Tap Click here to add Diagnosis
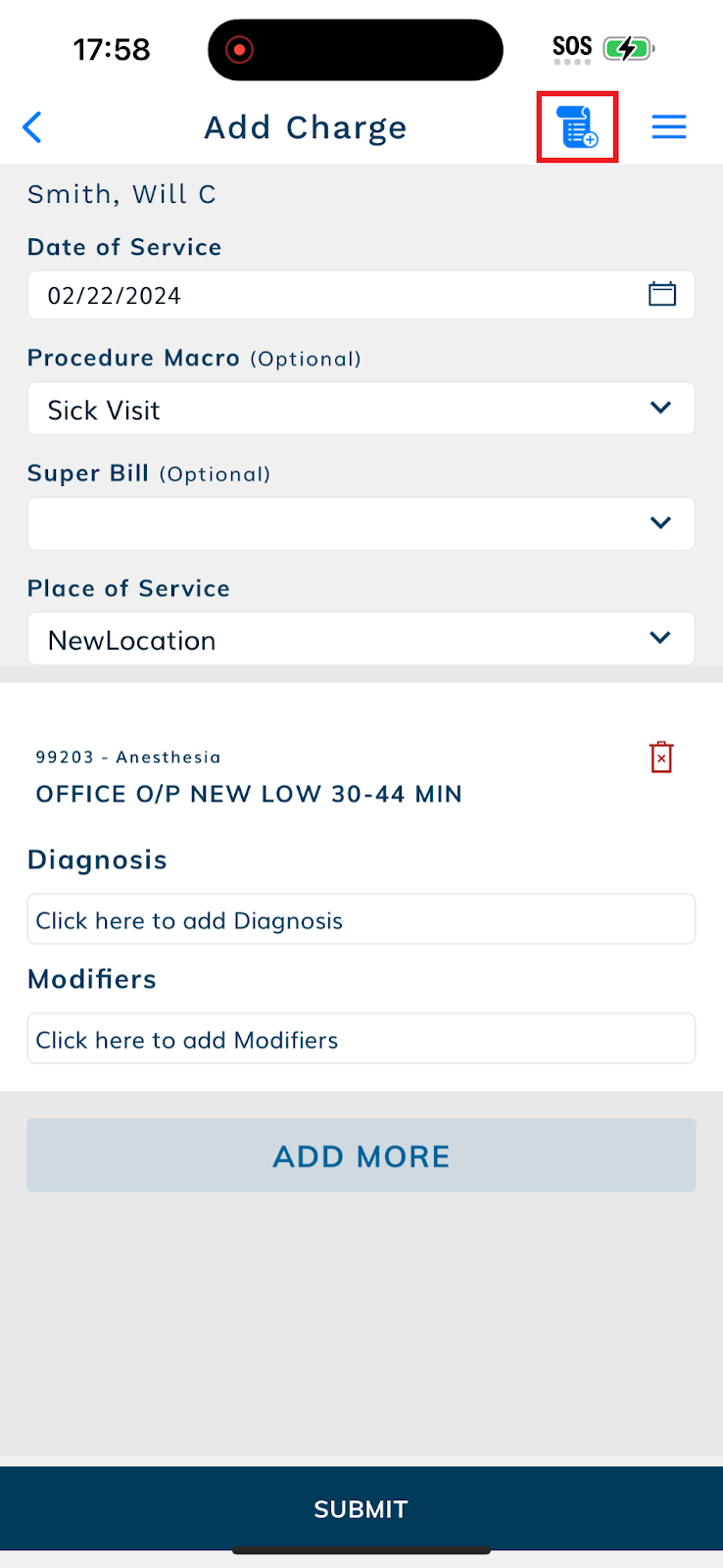Viewport: 723px width, 1568px height. (361, 919)
